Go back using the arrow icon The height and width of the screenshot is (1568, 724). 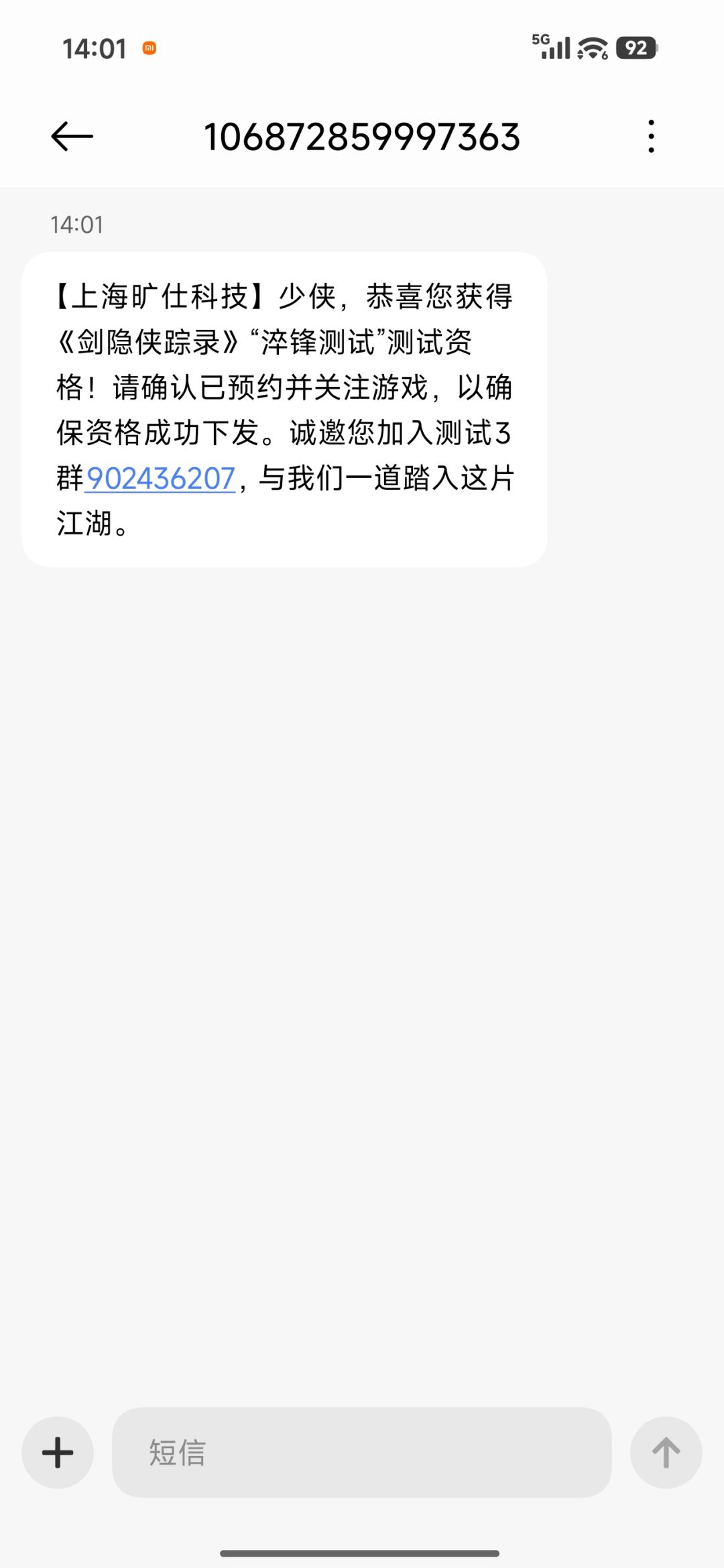[x=72, y=137]
